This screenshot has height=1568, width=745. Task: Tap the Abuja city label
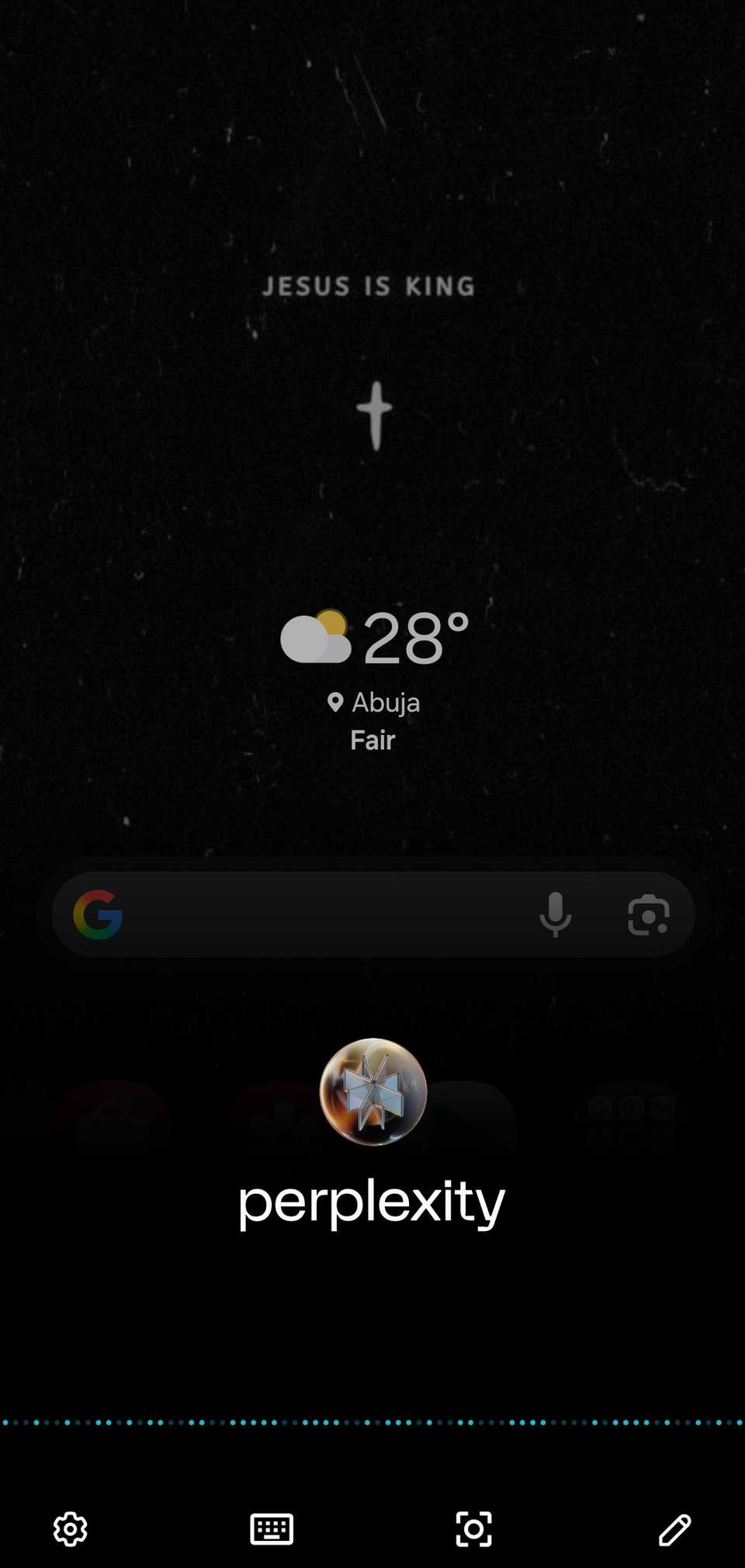386,702
